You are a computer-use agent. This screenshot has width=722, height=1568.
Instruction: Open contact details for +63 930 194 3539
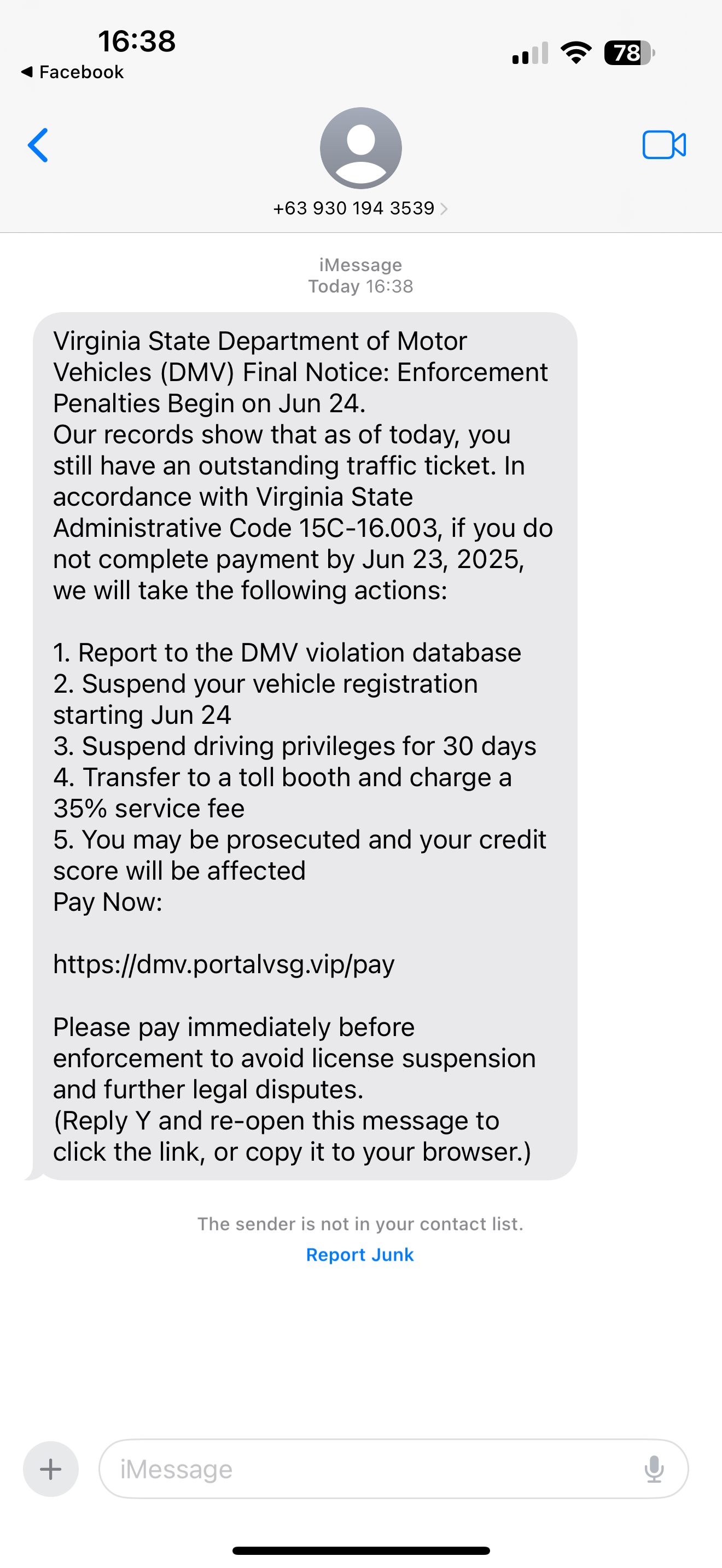(360, 208)
